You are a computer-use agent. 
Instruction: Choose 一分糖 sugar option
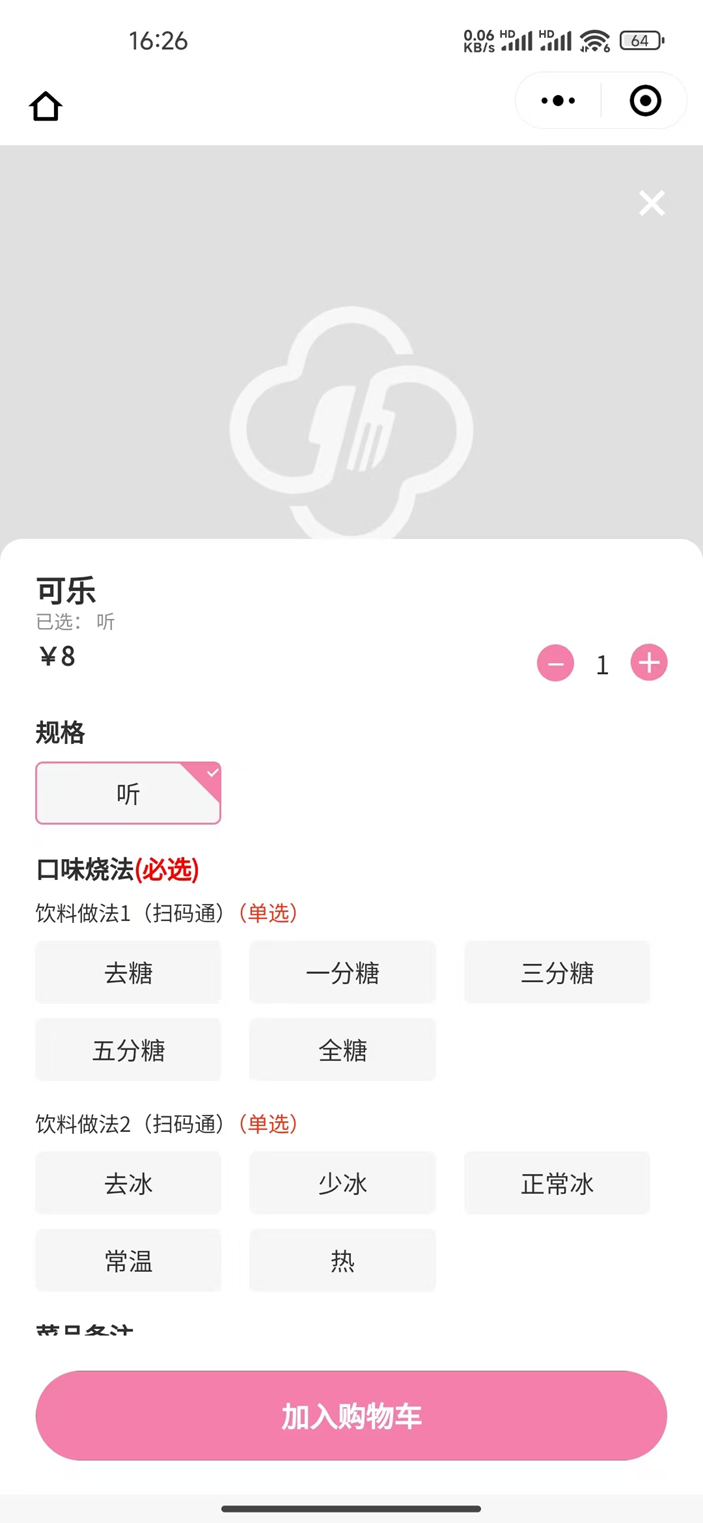[342, 972]
